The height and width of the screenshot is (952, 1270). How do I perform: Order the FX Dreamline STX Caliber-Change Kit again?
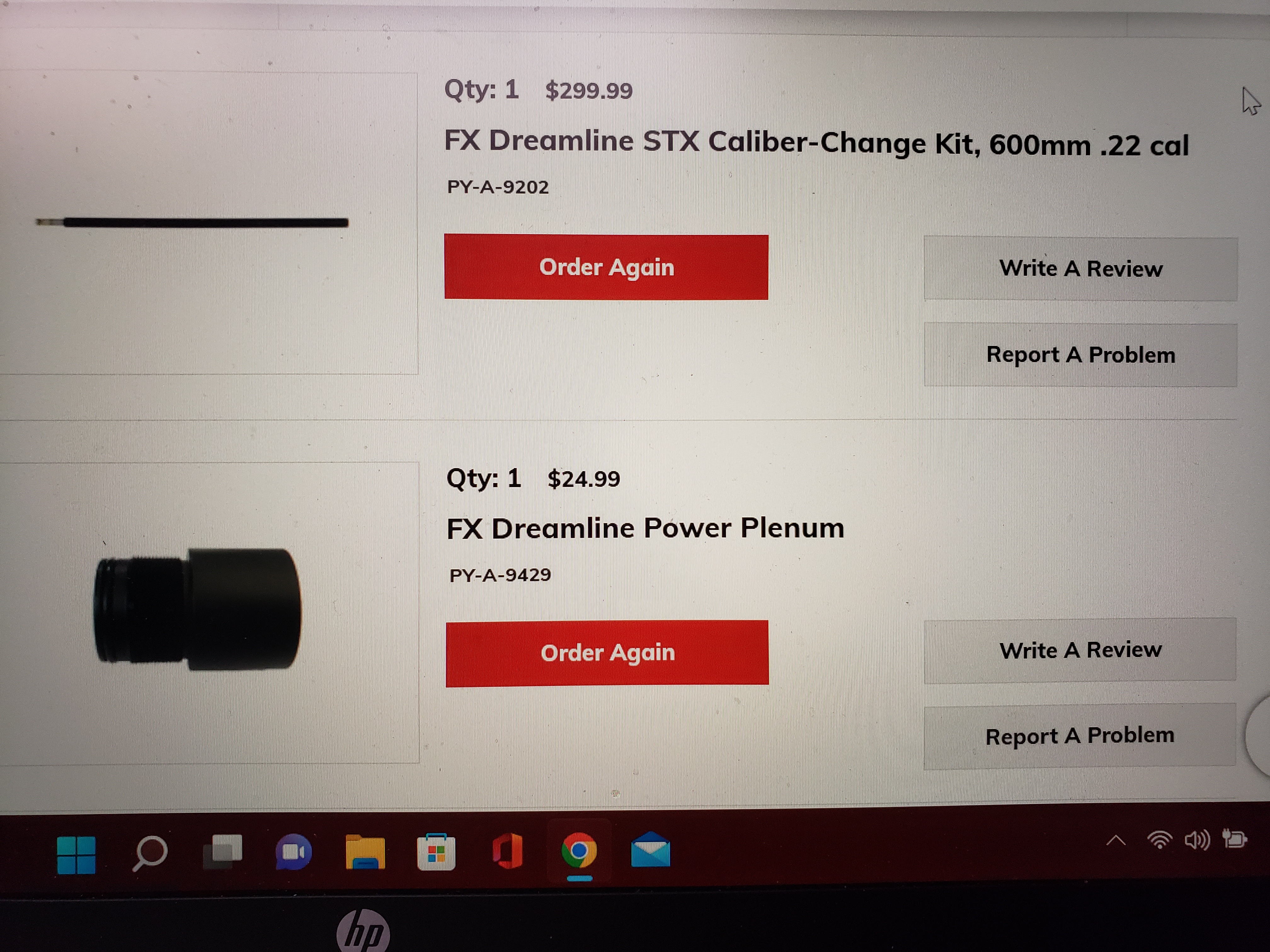pyautogui.click(x=606, y=267)
